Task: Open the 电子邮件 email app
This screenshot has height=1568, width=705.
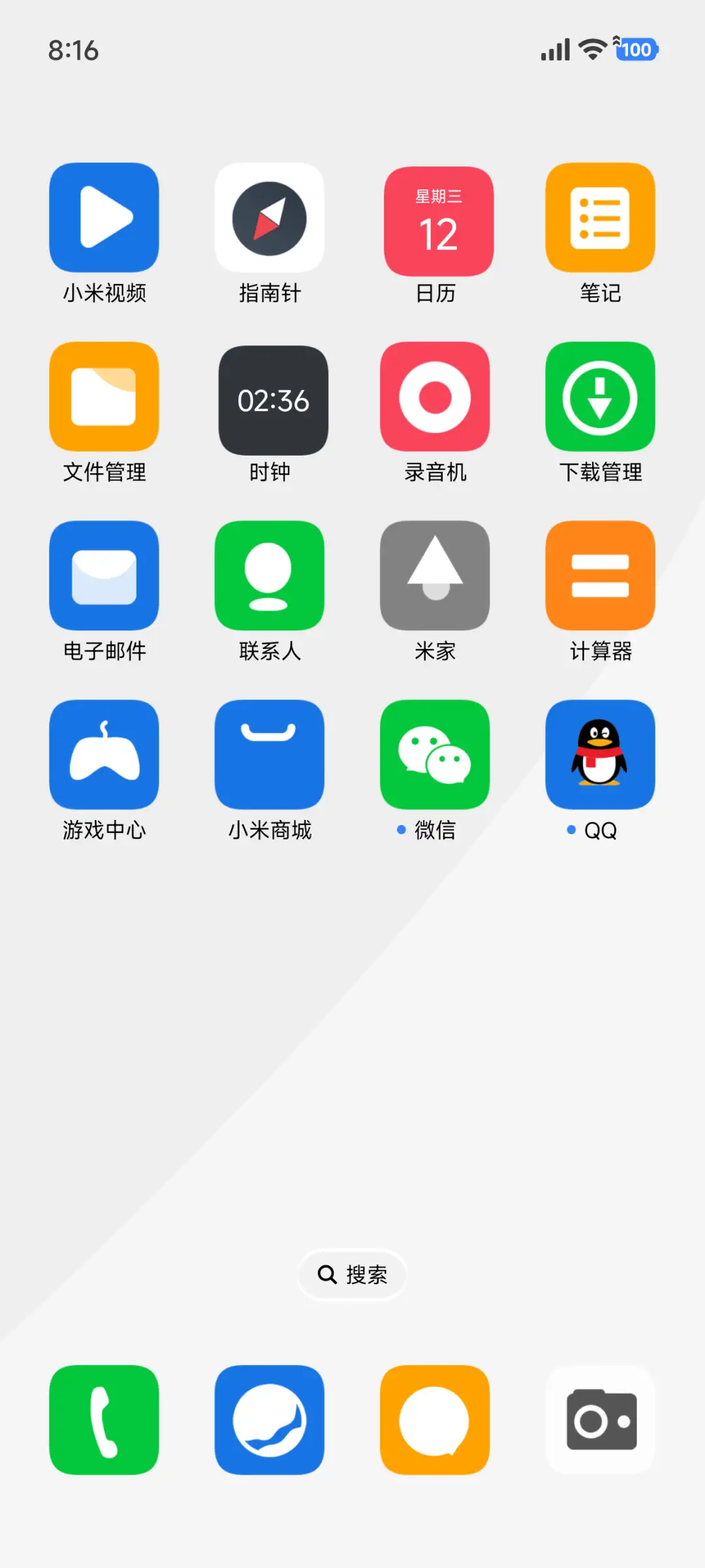Action: coord(104,576)
